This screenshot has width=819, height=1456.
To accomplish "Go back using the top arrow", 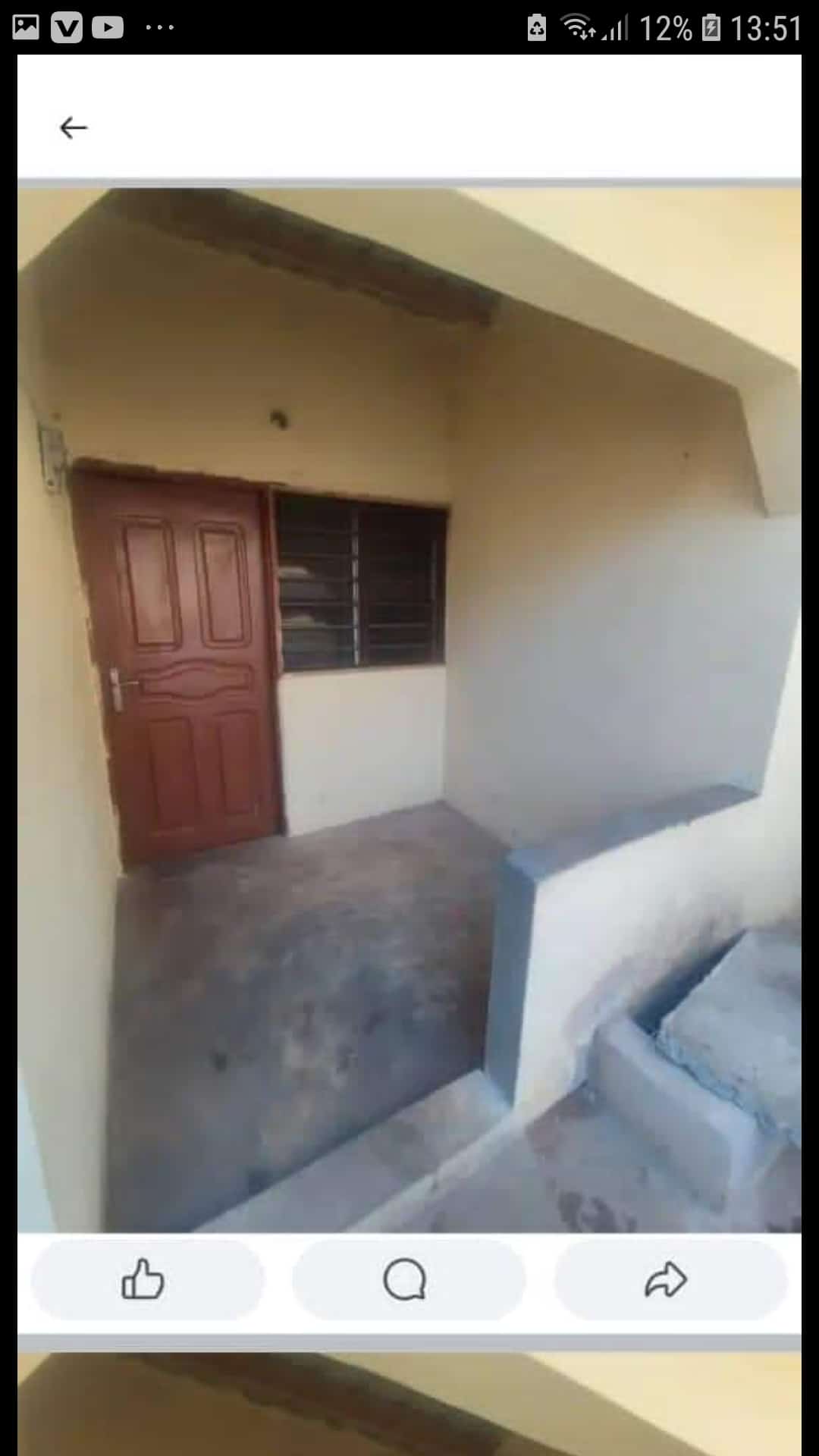I will point(74,127).
